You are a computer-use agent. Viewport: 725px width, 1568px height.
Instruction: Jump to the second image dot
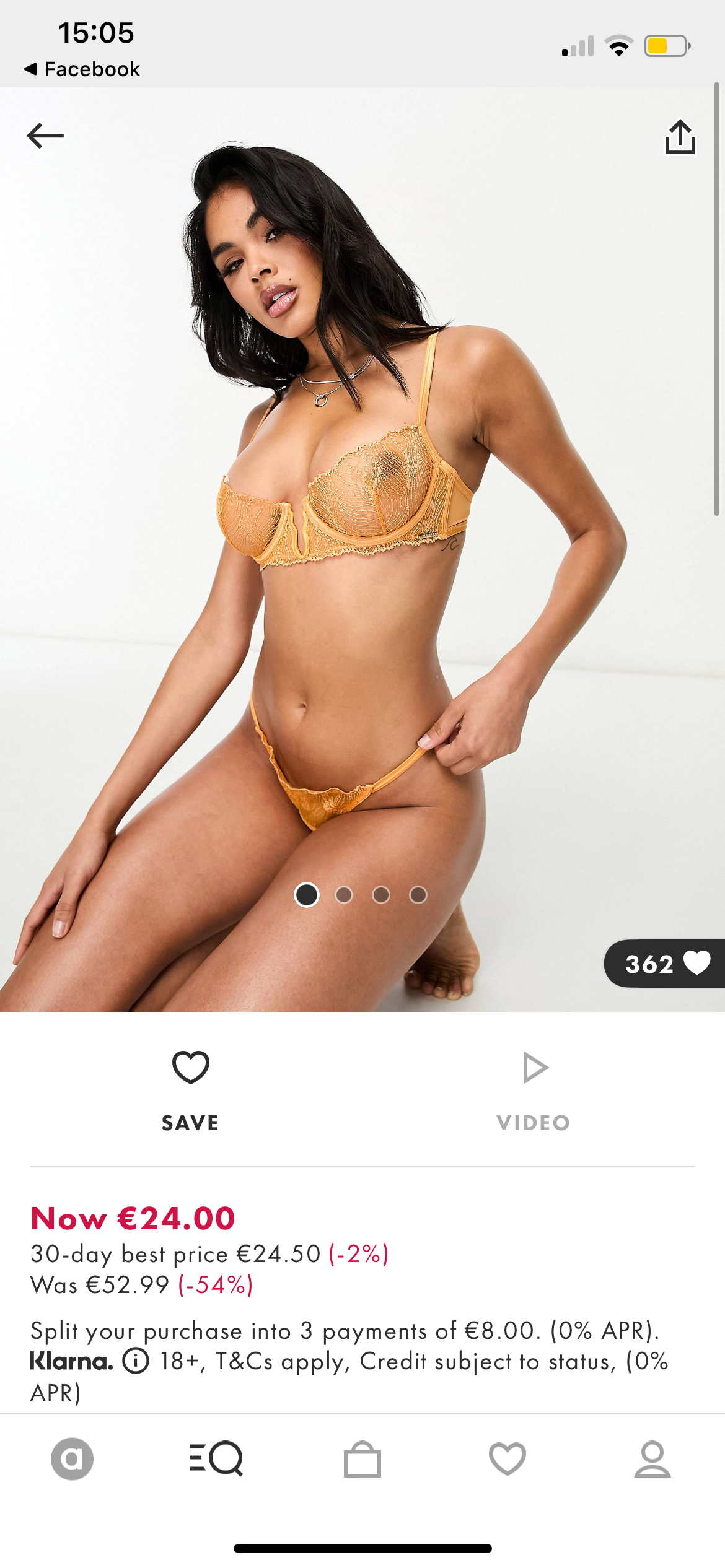(344, 895)
